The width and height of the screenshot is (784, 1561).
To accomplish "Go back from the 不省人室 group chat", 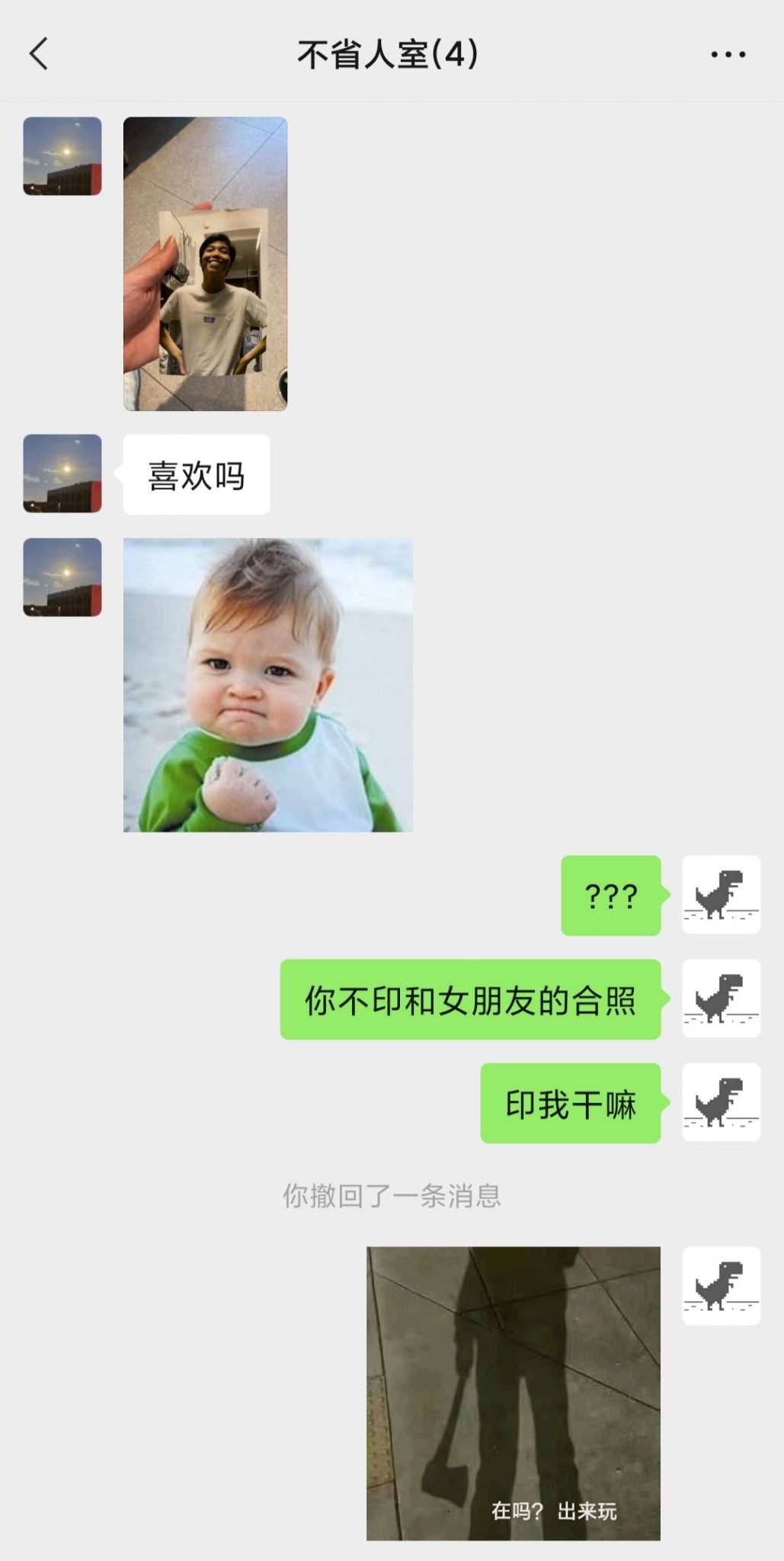I will click(39, 54).
